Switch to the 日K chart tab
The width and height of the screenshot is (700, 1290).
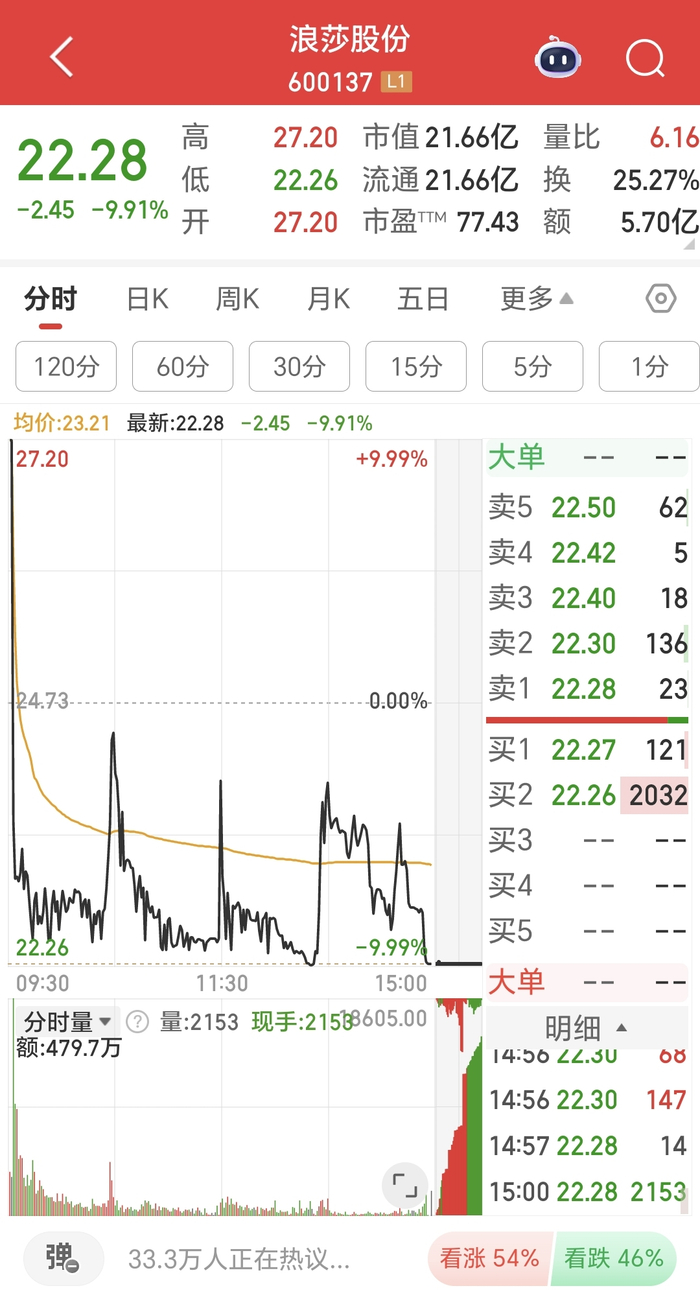pyautogui.click(x=147, y=299)
